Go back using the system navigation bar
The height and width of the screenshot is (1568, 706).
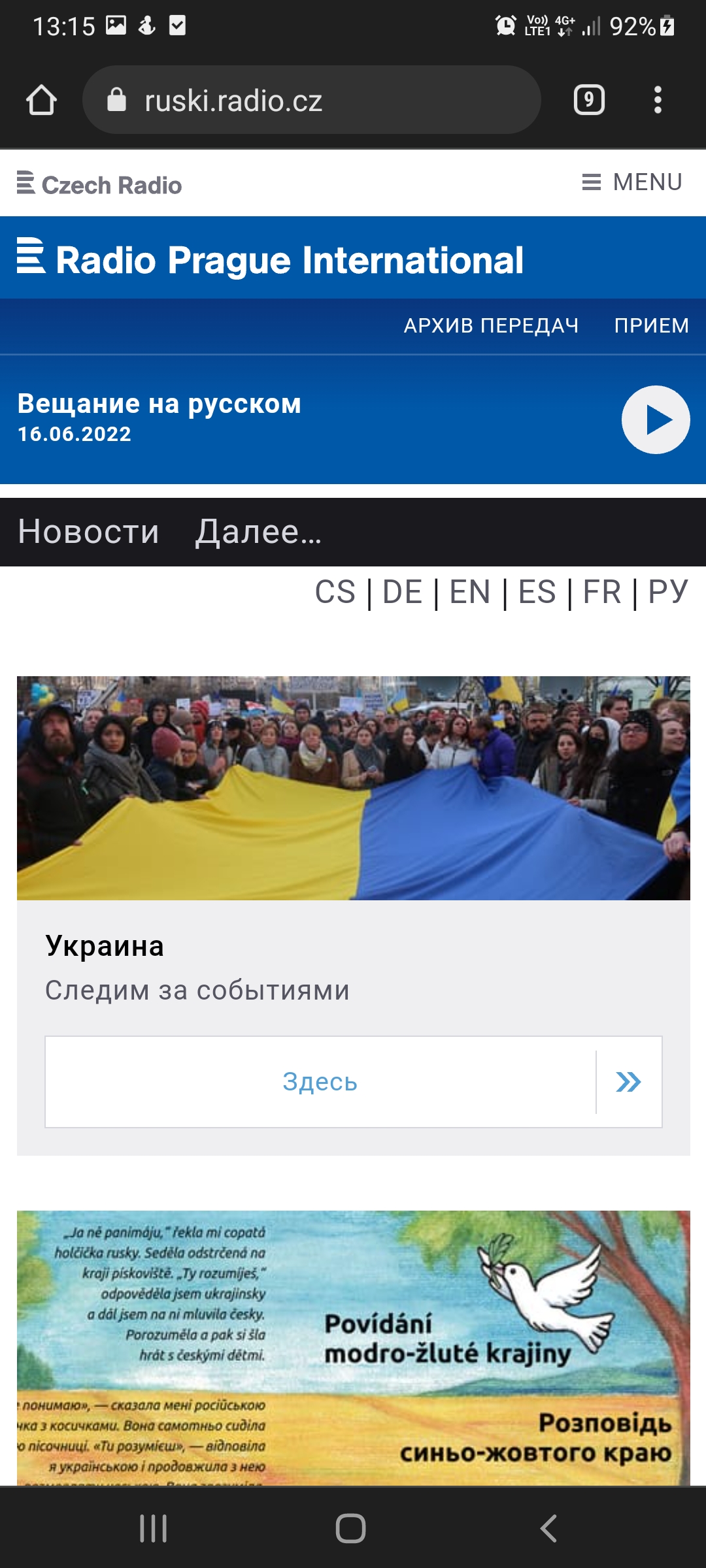point(548,1529)
